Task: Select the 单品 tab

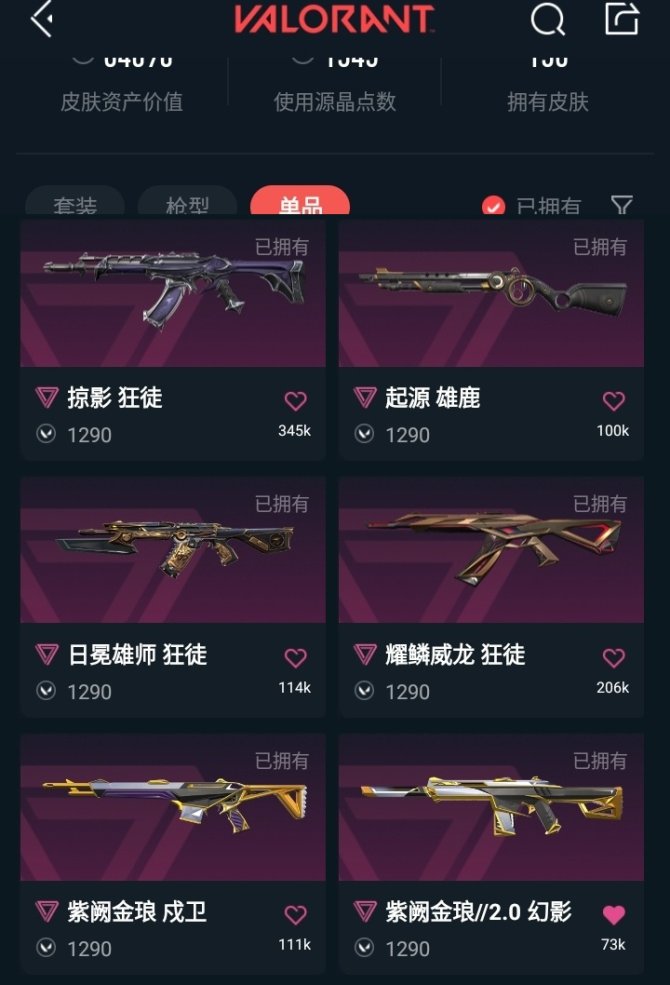Action: [300, 204]
